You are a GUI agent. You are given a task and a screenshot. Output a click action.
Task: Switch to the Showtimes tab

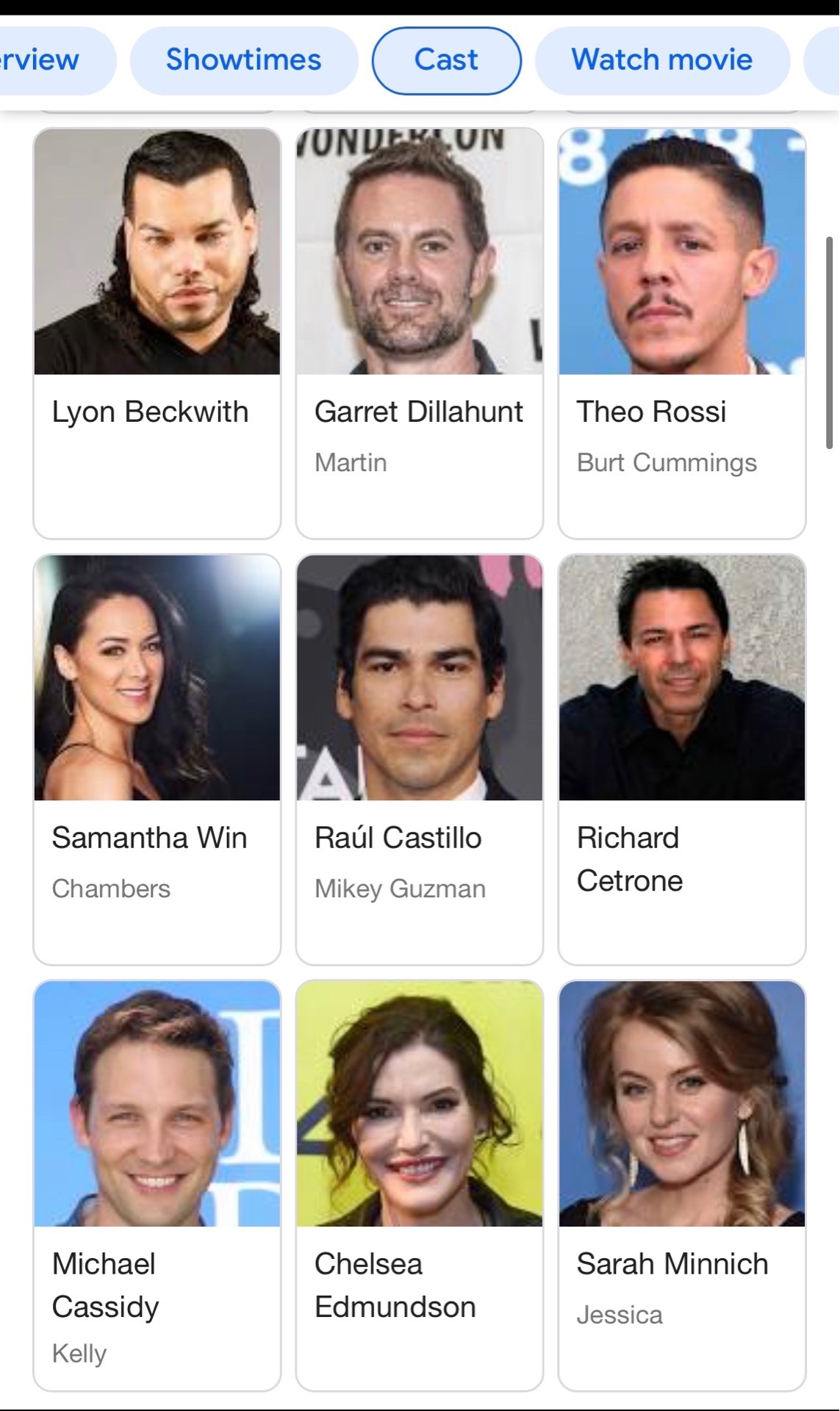[243, 60]
